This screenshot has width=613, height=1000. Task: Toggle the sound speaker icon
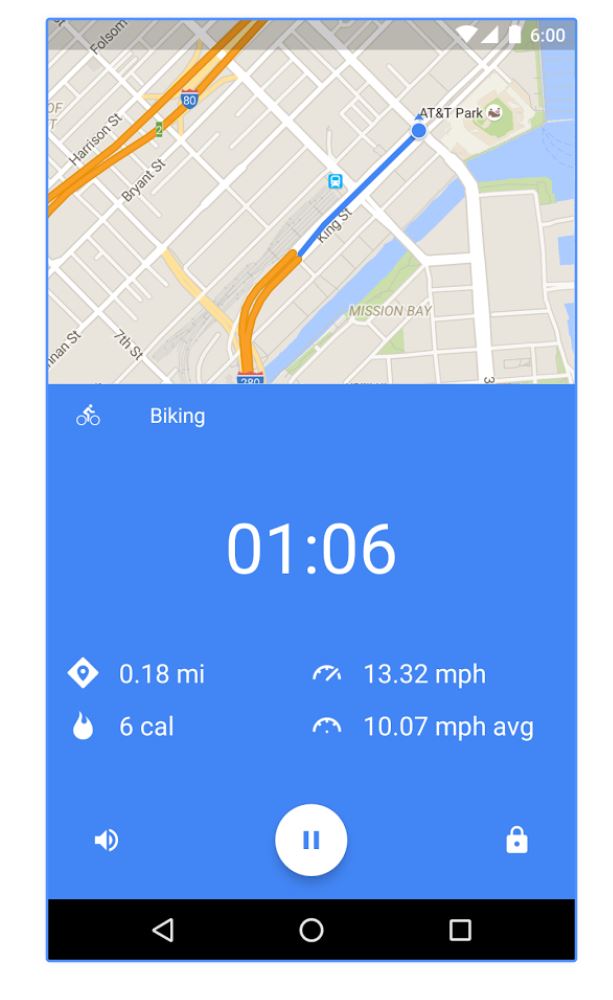[x=105, y=841]
